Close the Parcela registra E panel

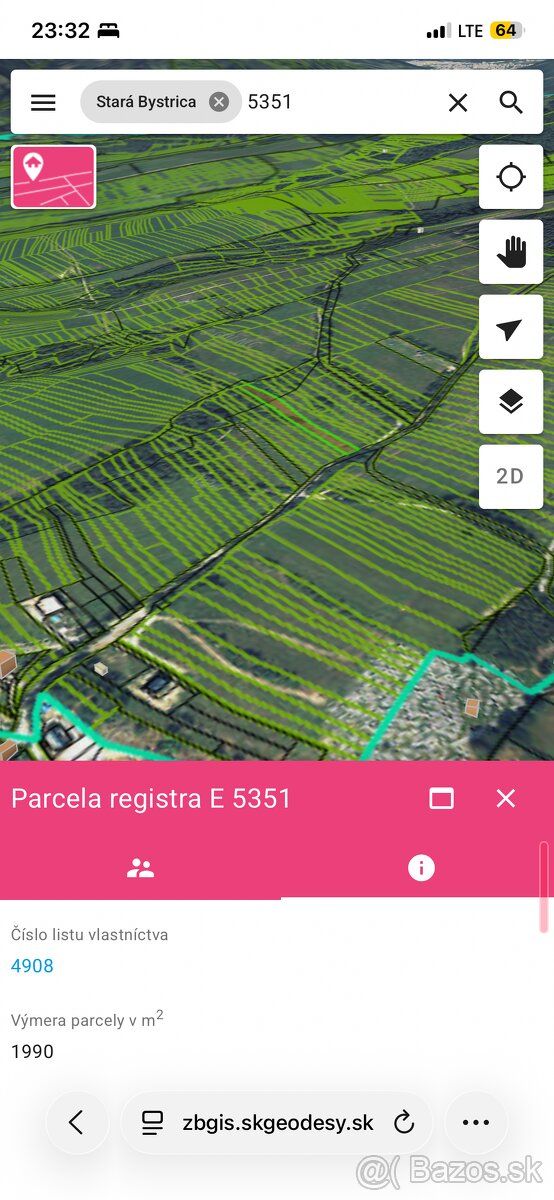click(506, 798)
